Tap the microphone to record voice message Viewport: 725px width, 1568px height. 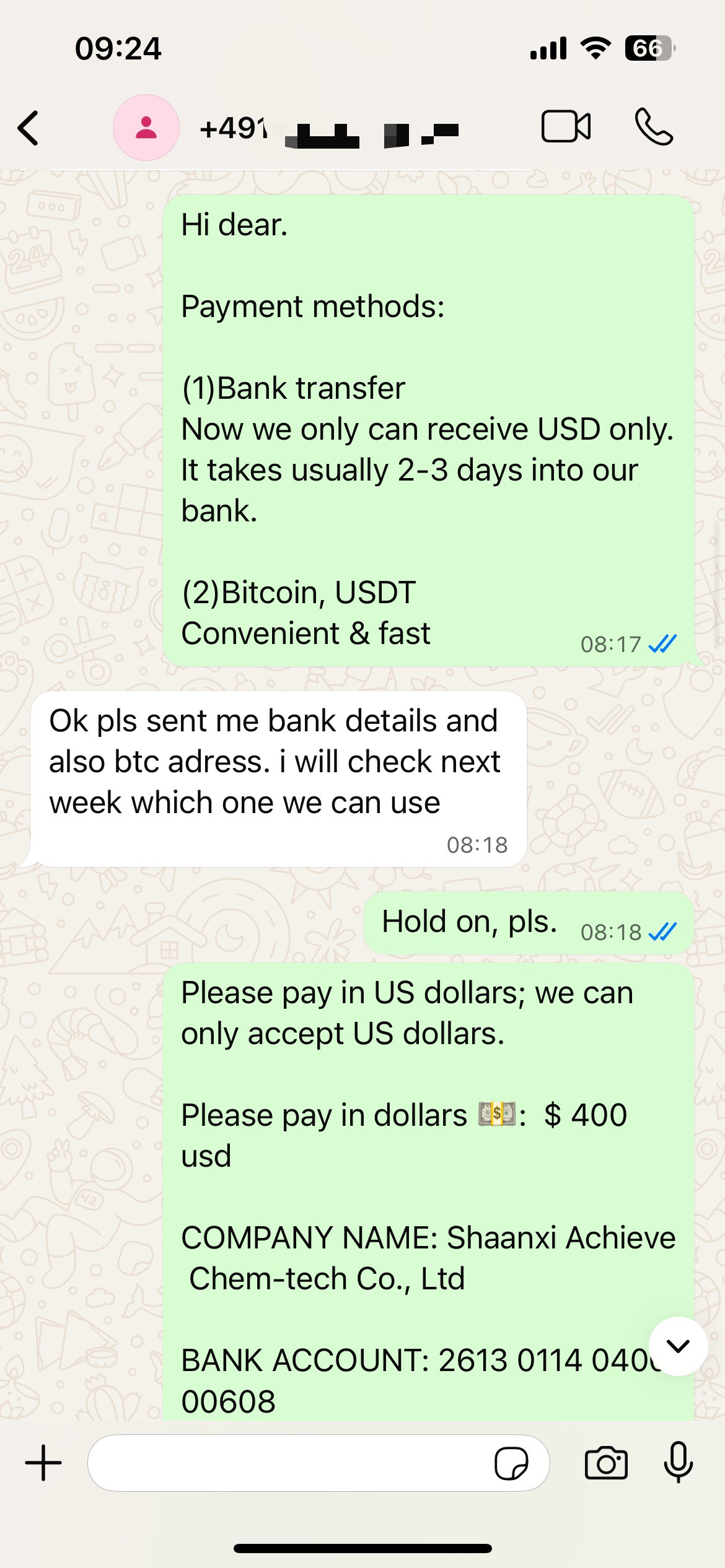point(679,1463)
